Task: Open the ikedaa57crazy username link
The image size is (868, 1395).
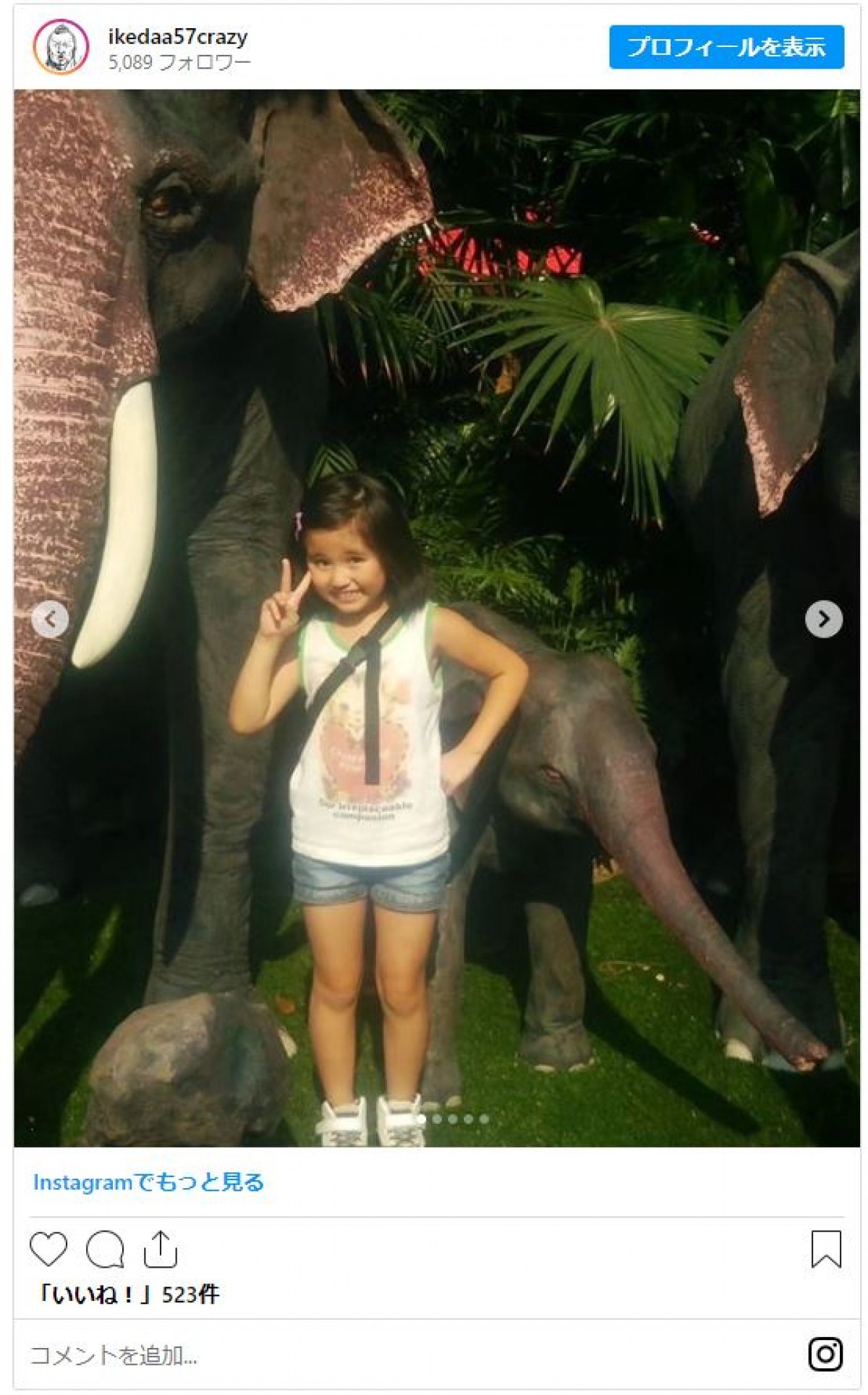Action: [177, 36]
